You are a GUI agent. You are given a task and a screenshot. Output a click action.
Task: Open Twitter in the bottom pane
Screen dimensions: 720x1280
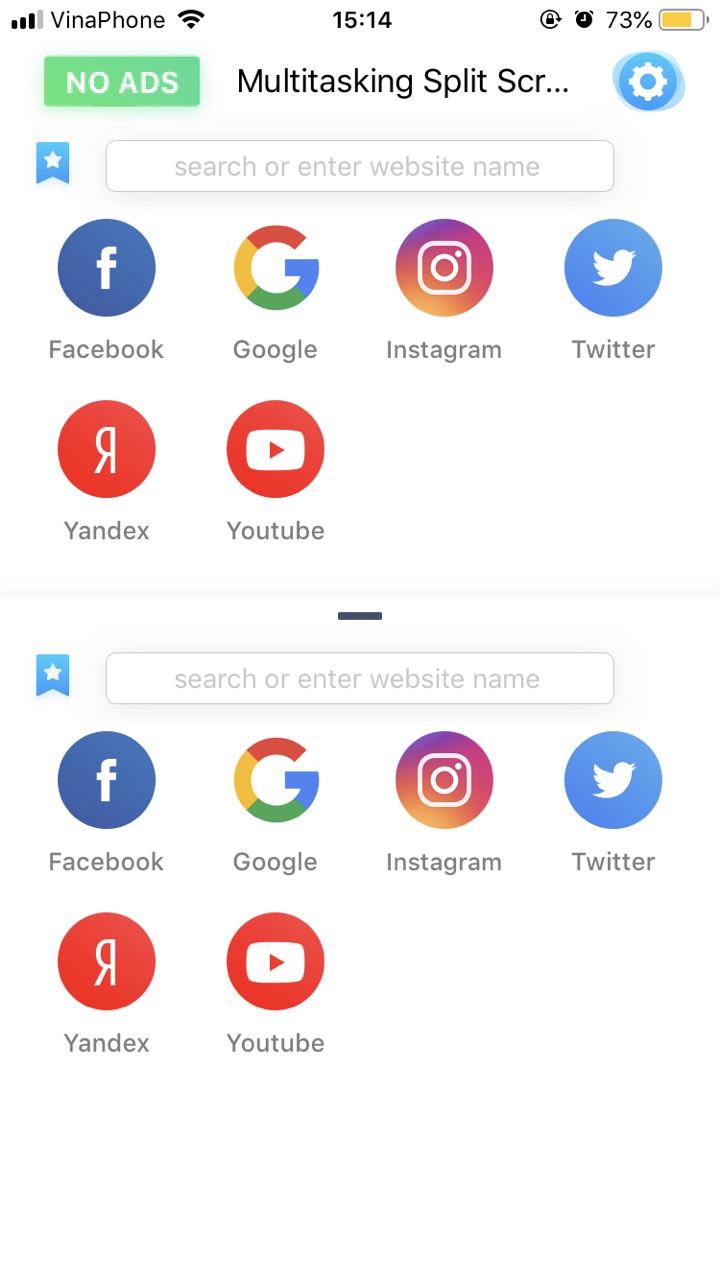tap(613, 780)
